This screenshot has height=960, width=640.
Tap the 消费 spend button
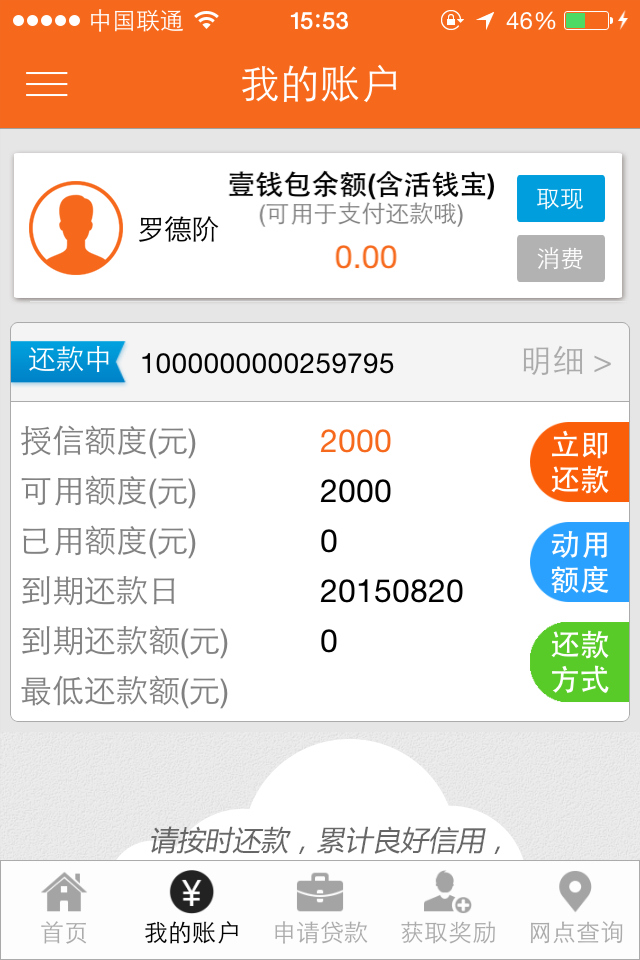tap(560, 258)
